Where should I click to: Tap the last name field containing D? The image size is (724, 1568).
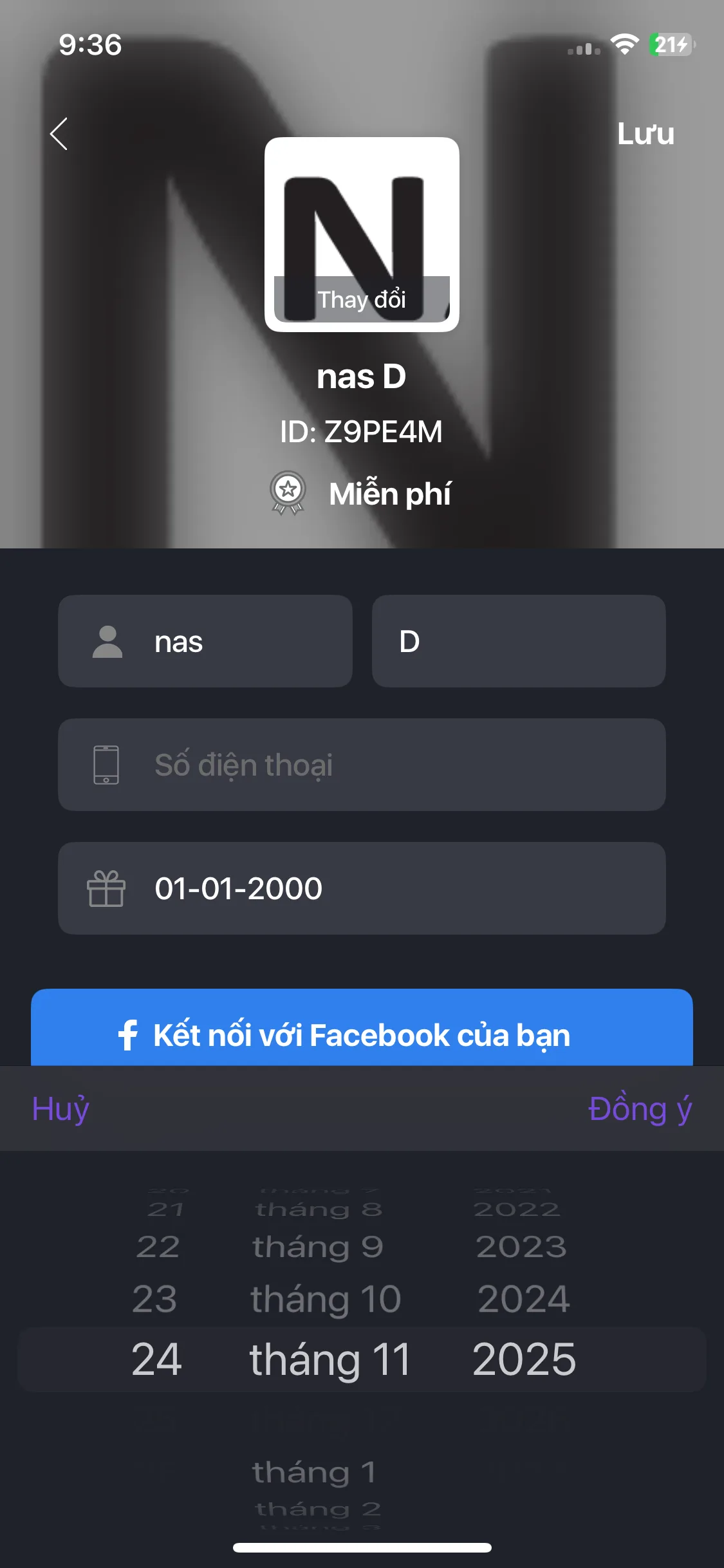[x=518, y=641]
